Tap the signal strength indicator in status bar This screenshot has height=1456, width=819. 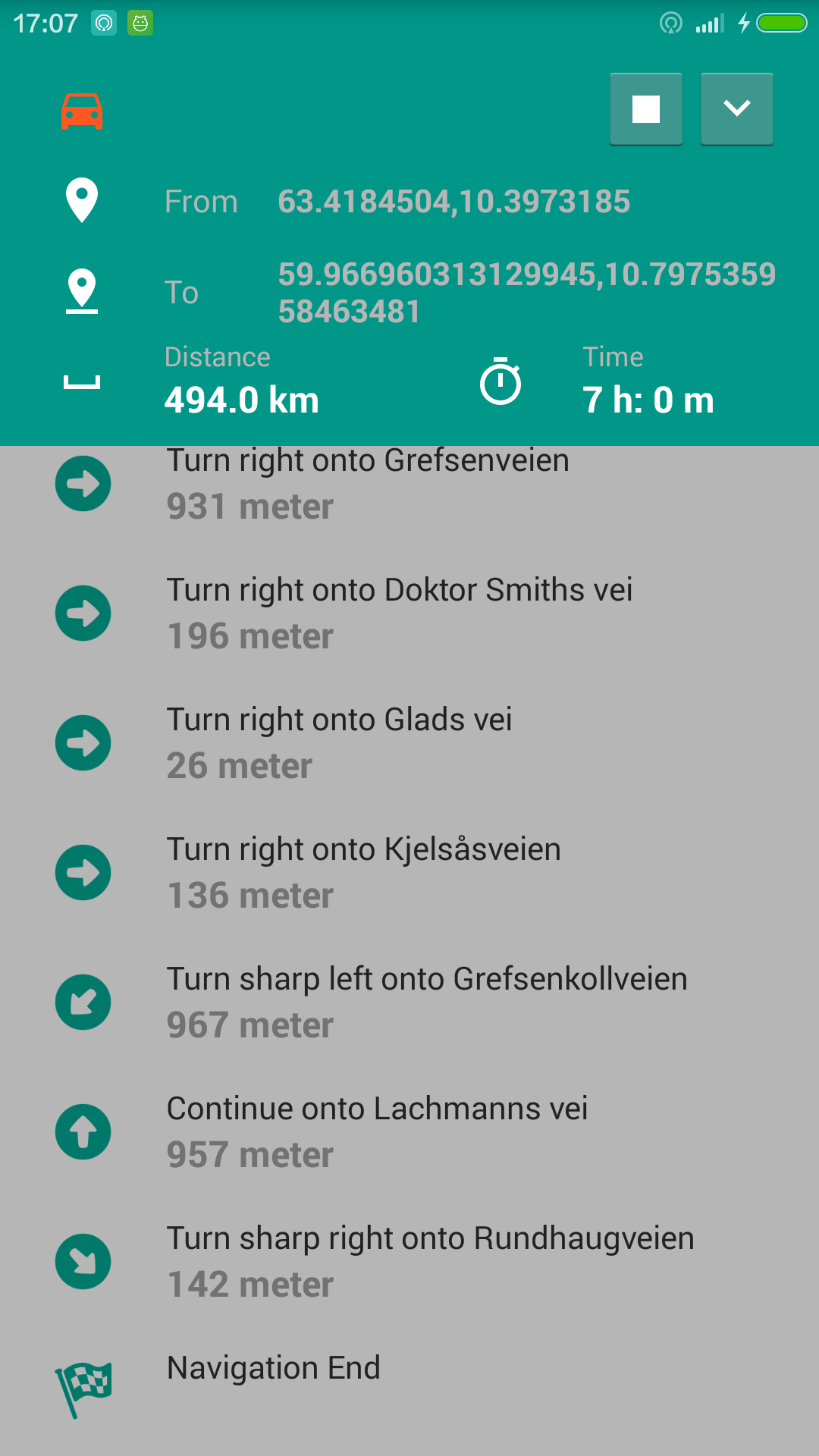(708, 23)
